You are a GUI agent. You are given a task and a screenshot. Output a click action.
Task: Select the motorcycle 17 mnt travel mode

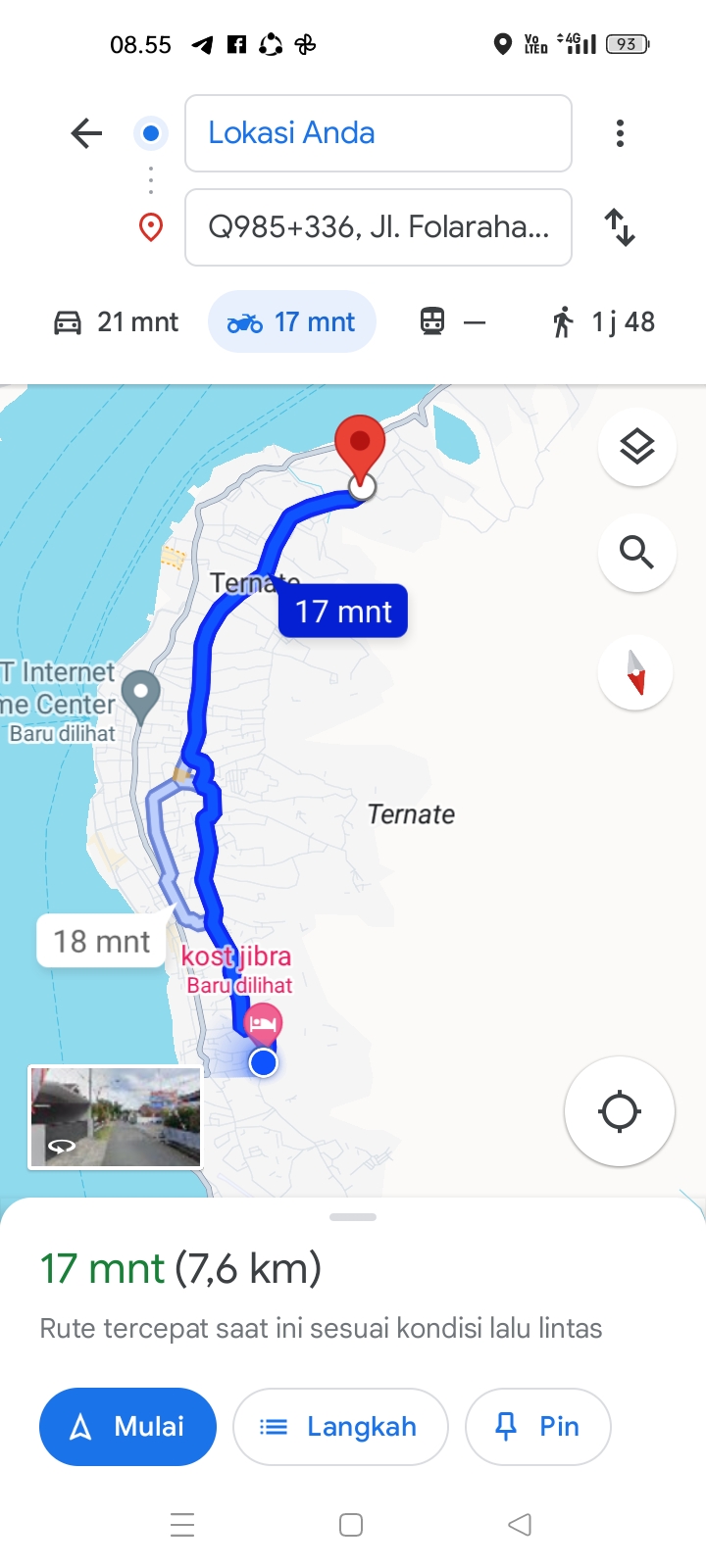point(292,321)
